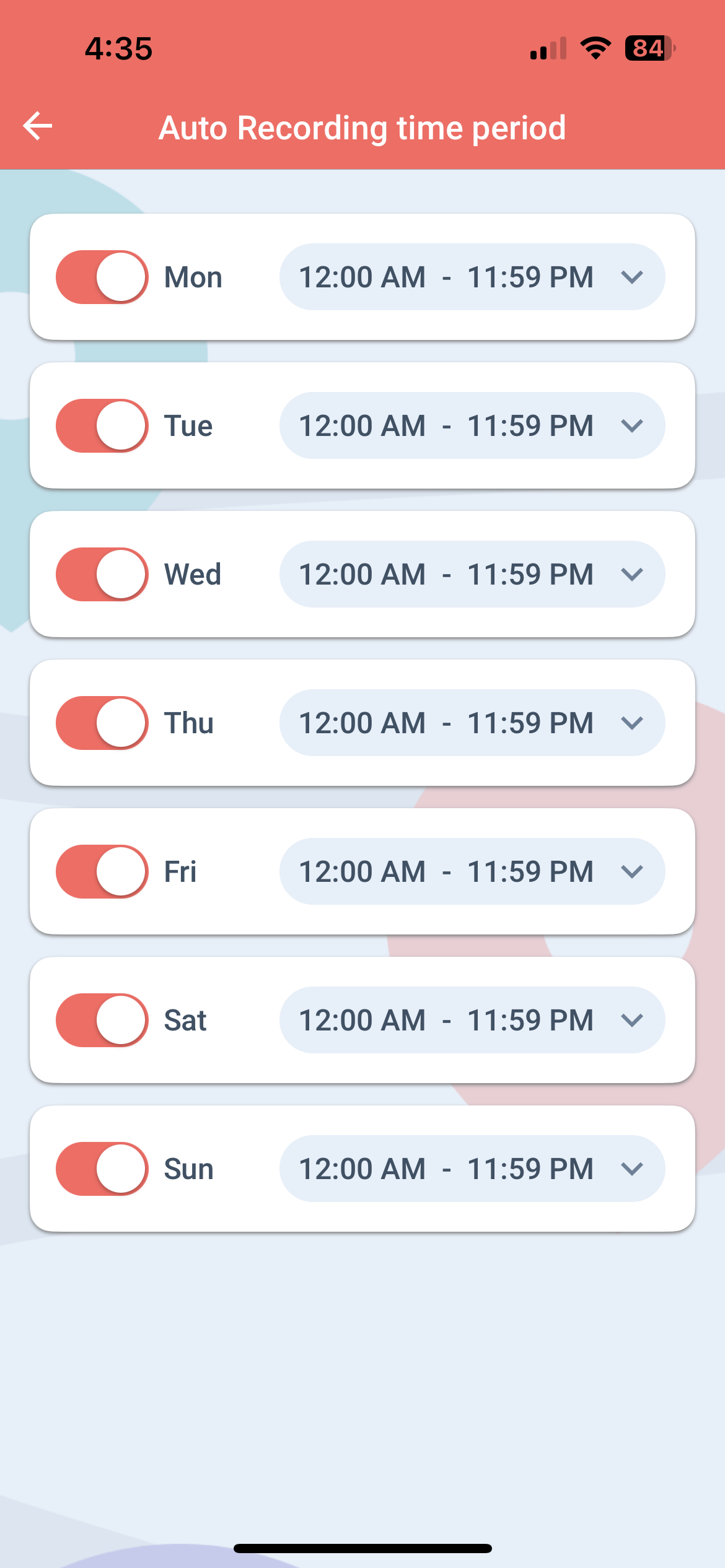Open the Sun time range dropdown
Image resolution: width=725 pixels, height=1568 pixels.
coord(472,1169)
